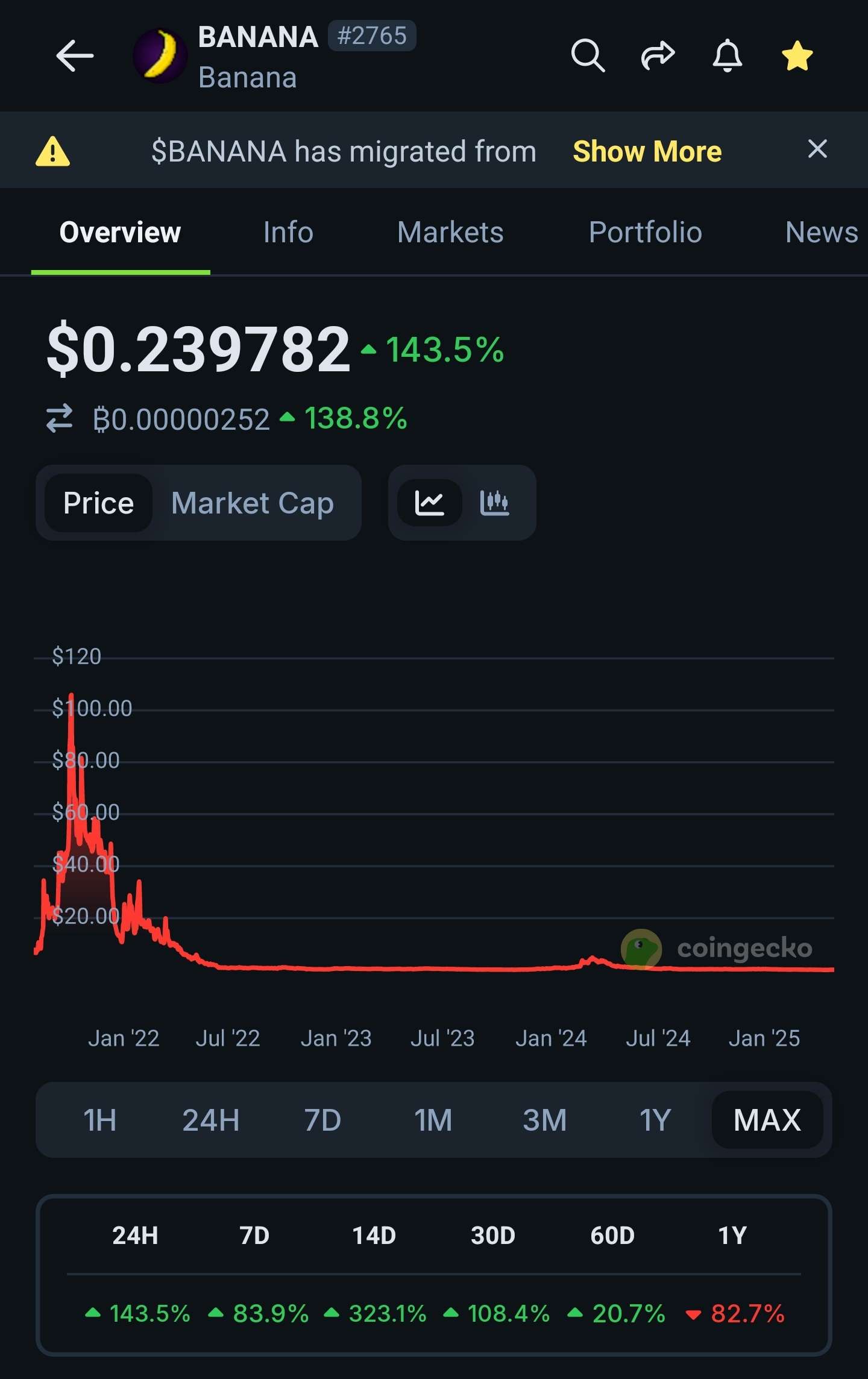Set chart range to 24H
Viewport: 868px width, 1379px height.
[211, 1120]
